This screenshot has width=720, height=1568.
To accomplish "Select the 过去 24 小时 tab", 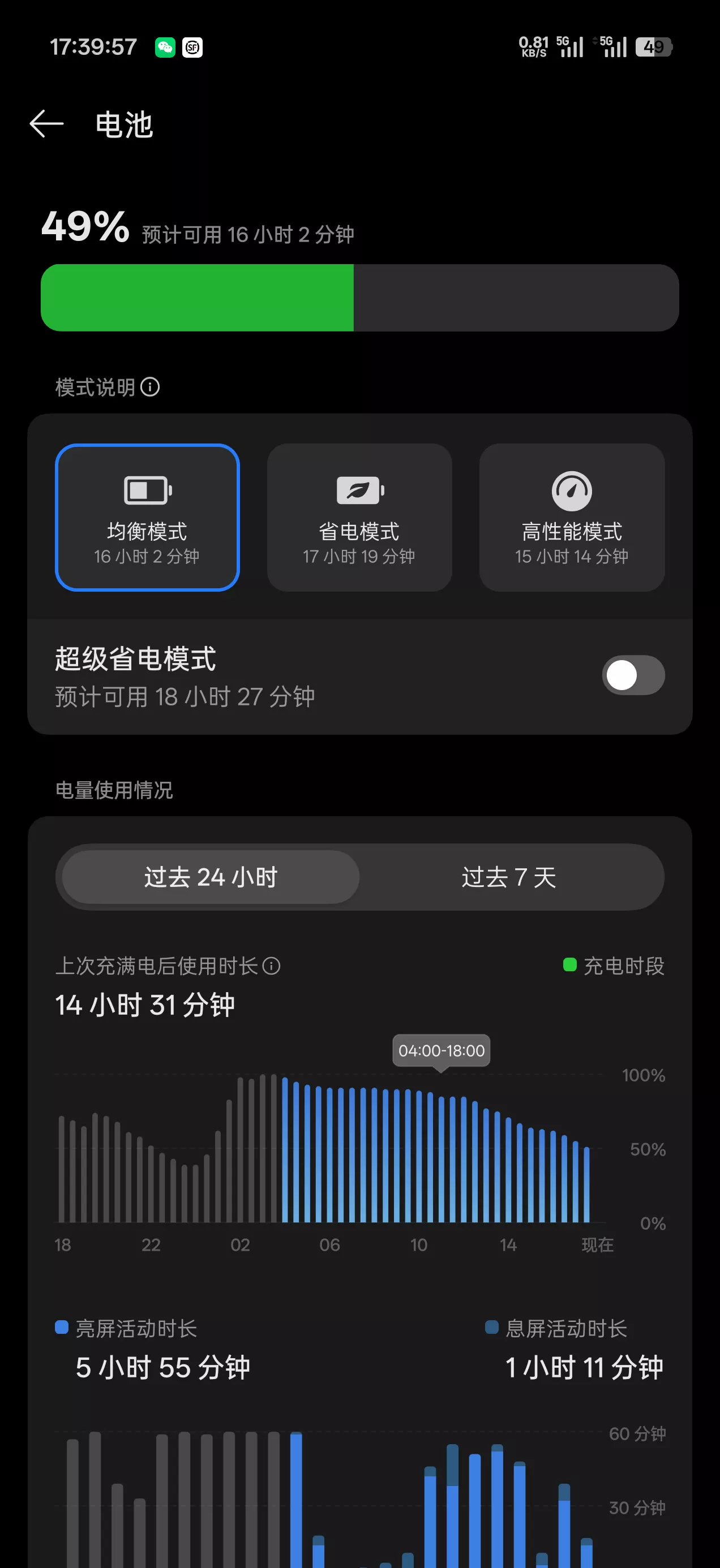I will tap(209, 877).
